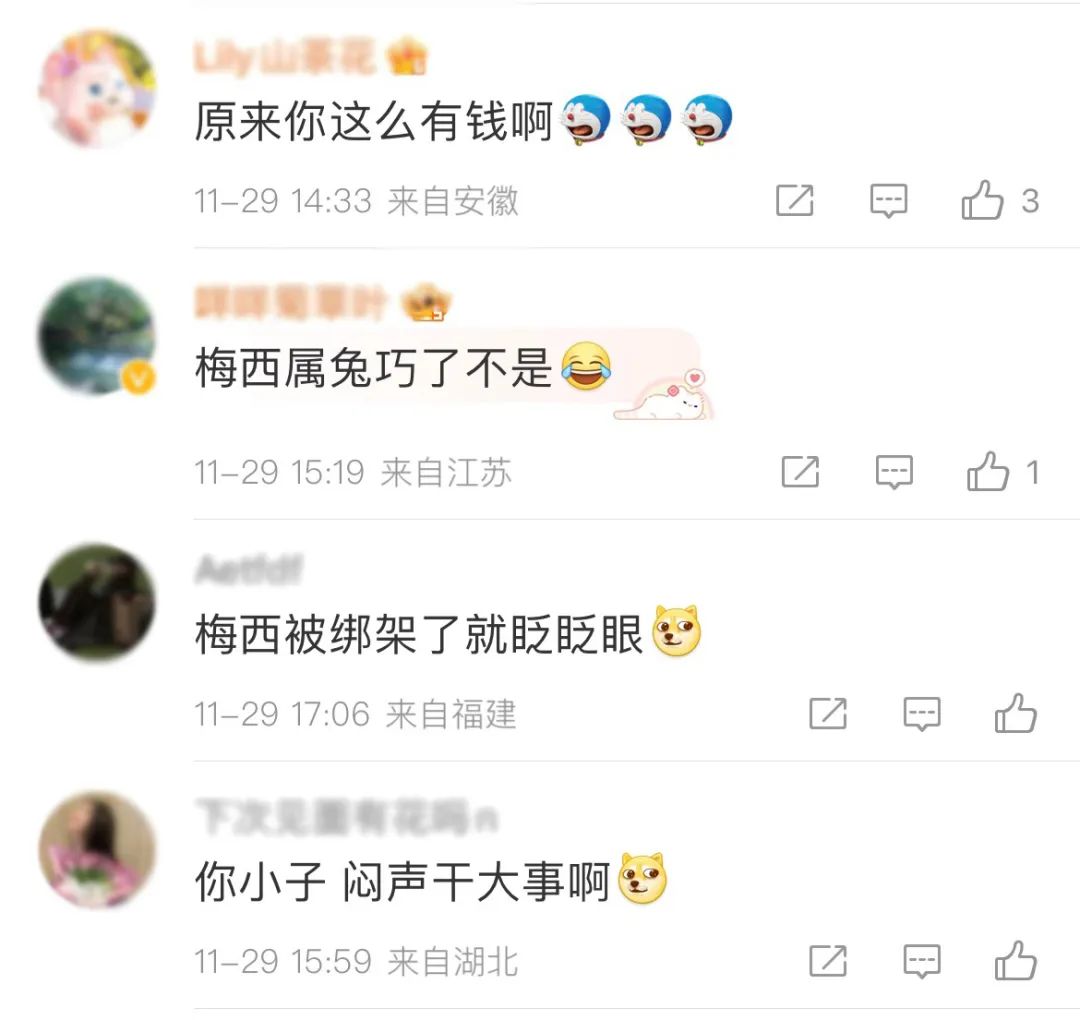Open avatar of the 来自安徽 commenter
This screenshot has height=1020, width=1080.
point(97,89)
